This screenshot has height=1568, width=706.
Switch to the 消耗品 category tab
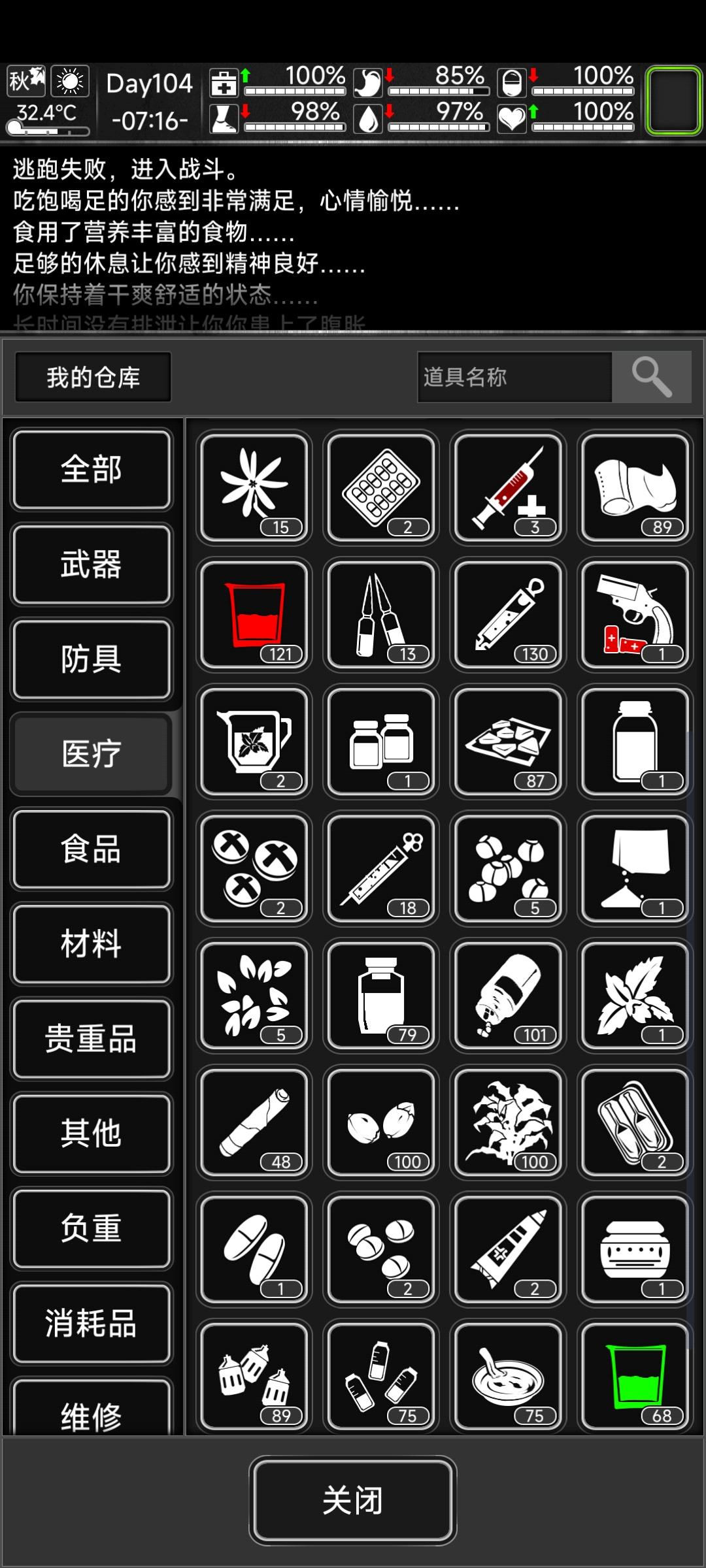point(92,1323)
